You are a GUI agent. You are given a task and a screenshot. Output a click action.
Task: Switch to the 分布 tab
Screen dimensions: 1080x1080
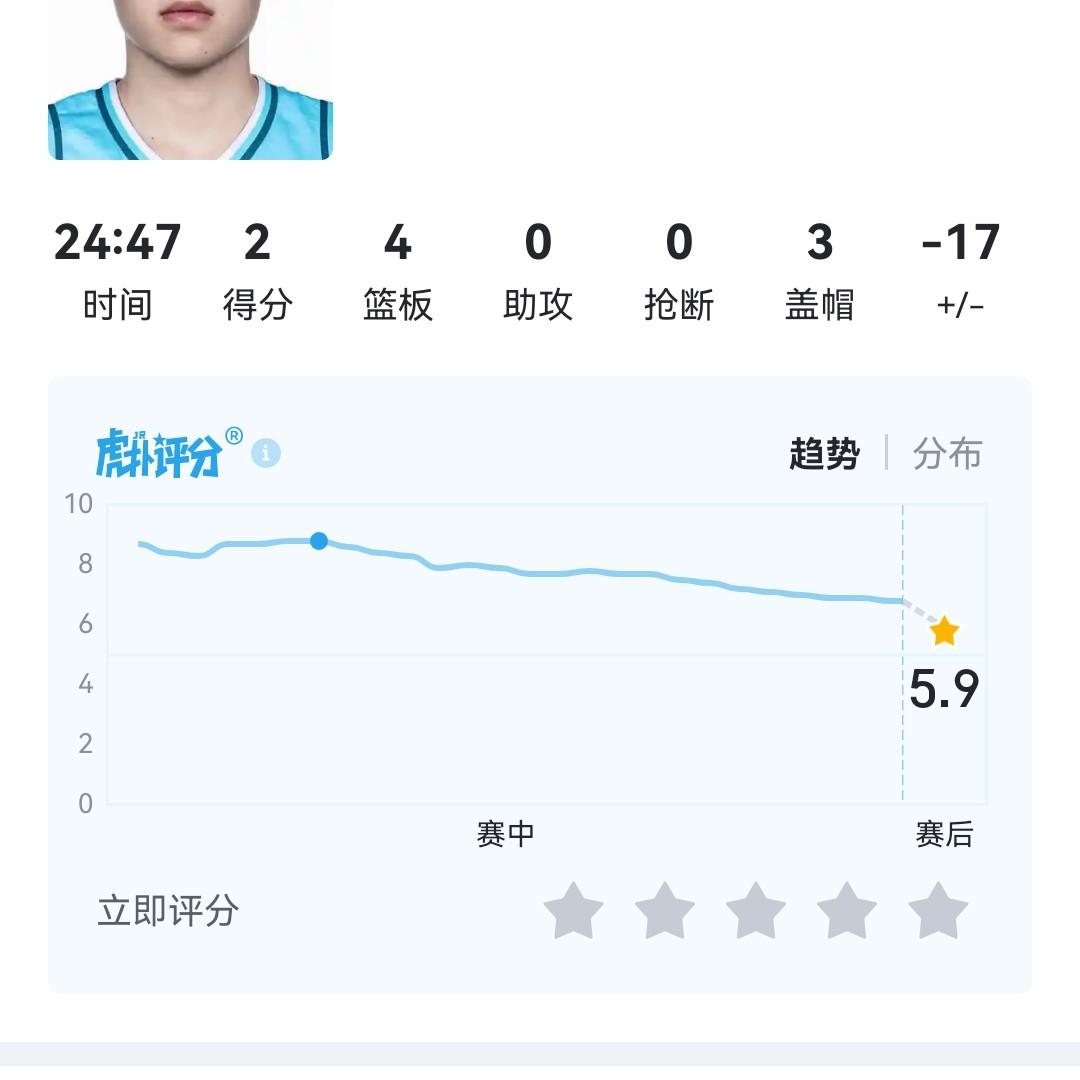click(x=947, y=454)
